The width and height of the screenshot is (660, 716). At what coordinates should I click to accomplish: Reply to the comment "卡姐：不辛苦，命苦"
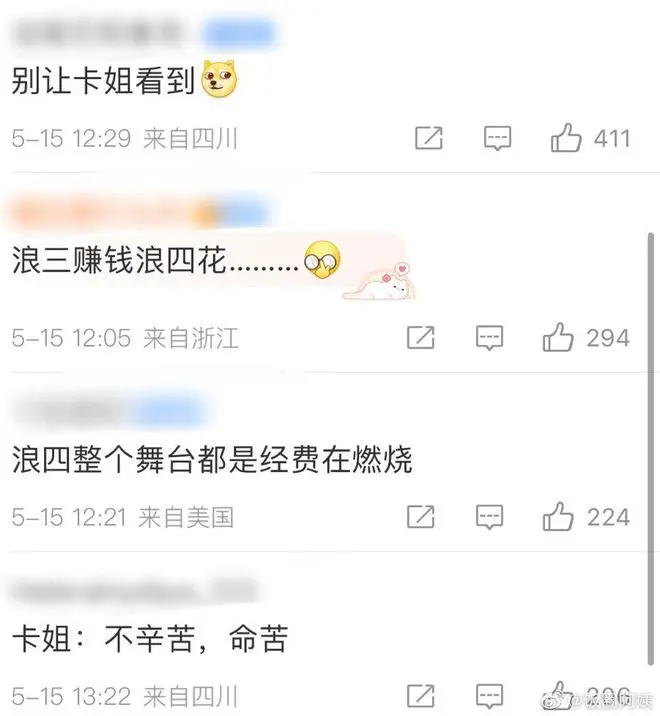click(x=489, y=696)
